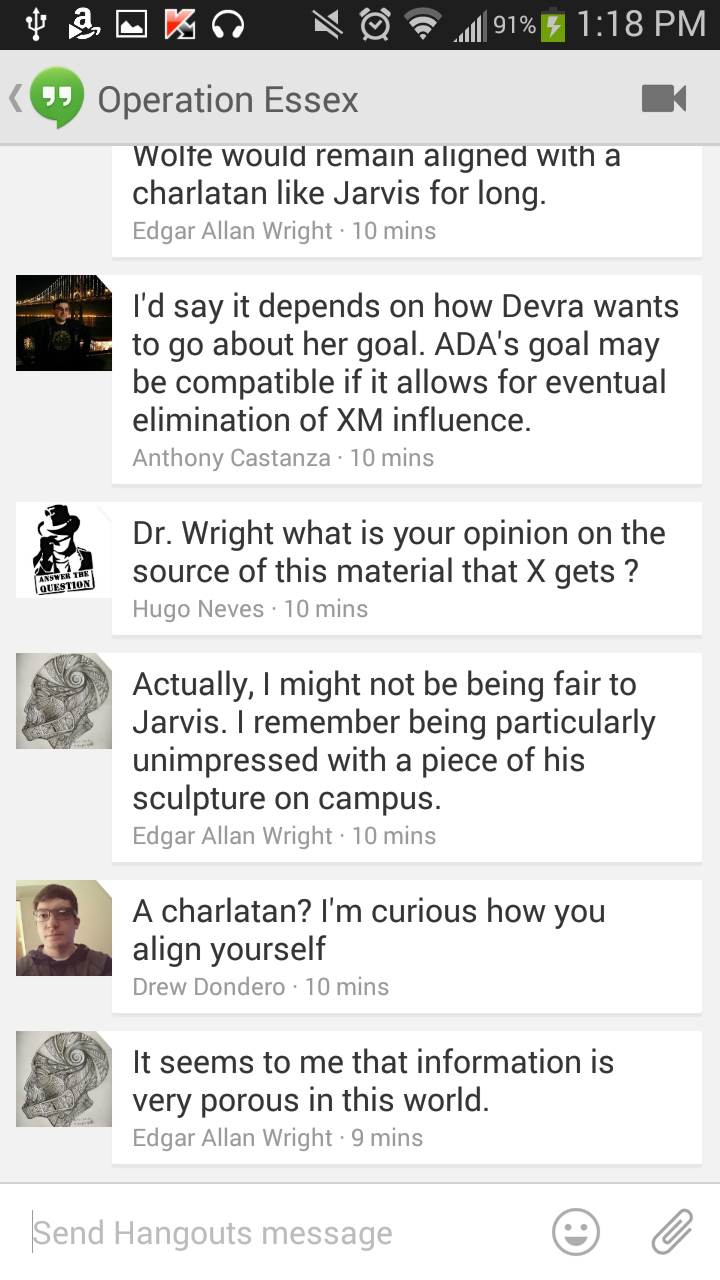Screen dimensions: 720x1280
Task: Go back via the Hangouts logo
Action: pyautogui.click(x=54, y=98)
